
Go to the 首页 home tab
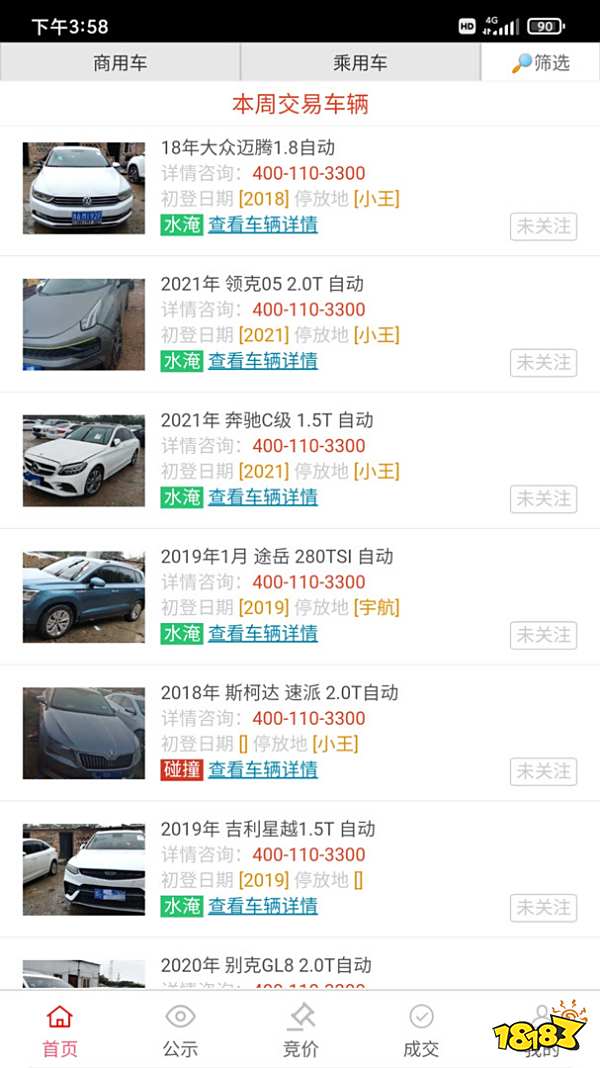click(60, 1030)
